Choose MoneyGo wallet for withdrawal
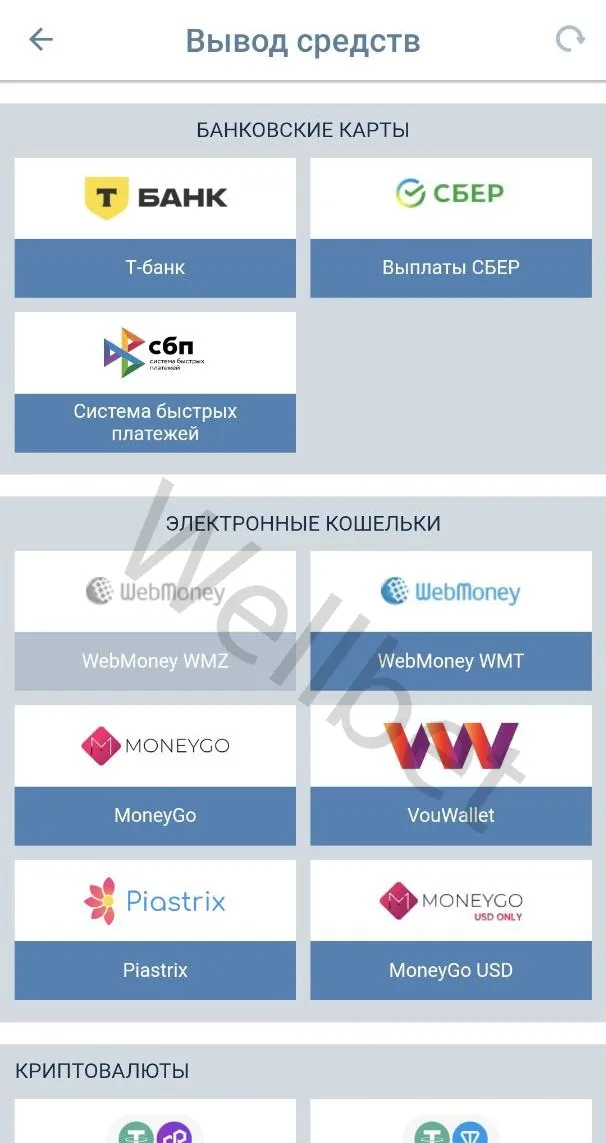606x1143 pixels. (155, 775)
